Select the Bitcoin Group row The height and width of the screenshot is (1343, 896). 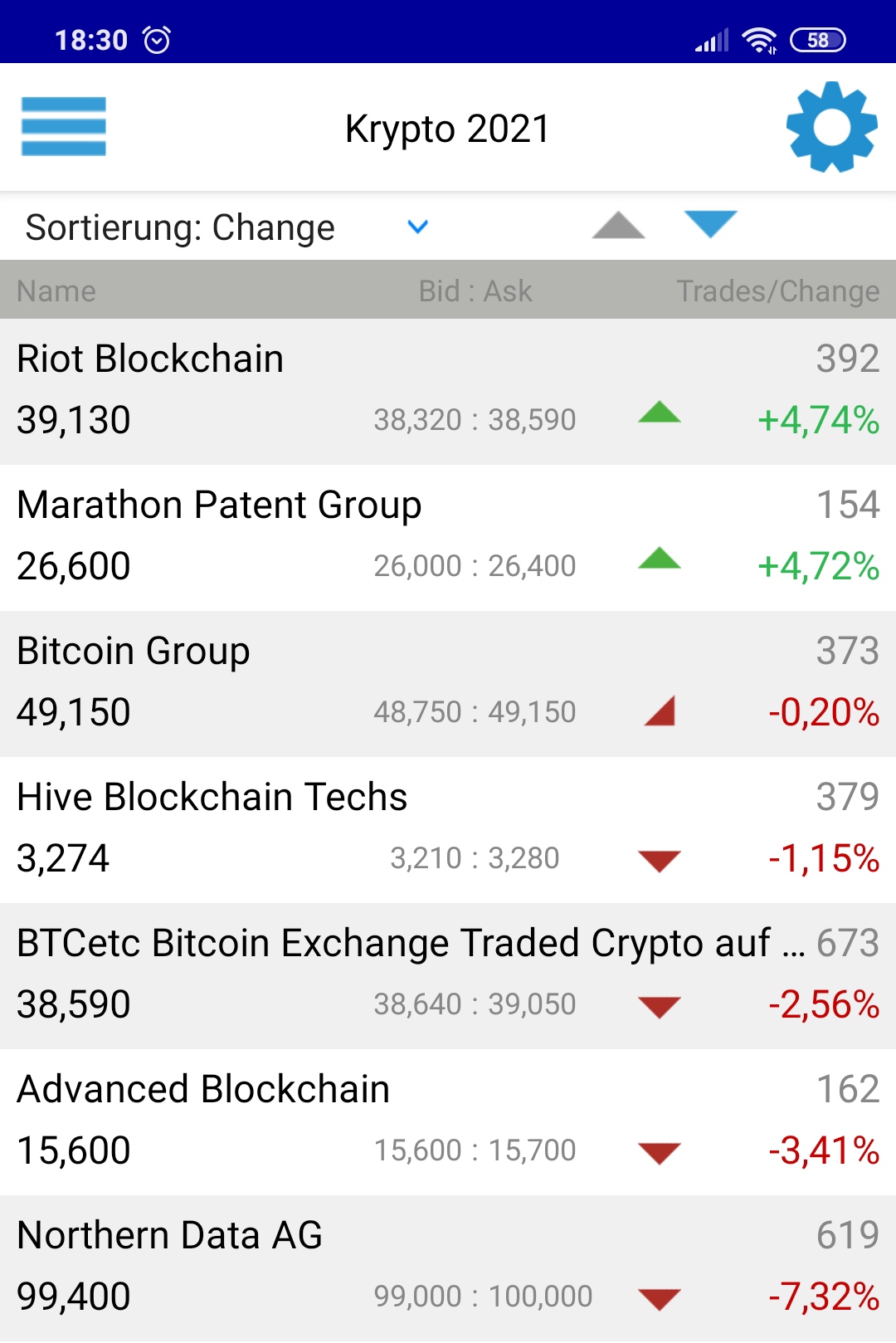[448, 683]
